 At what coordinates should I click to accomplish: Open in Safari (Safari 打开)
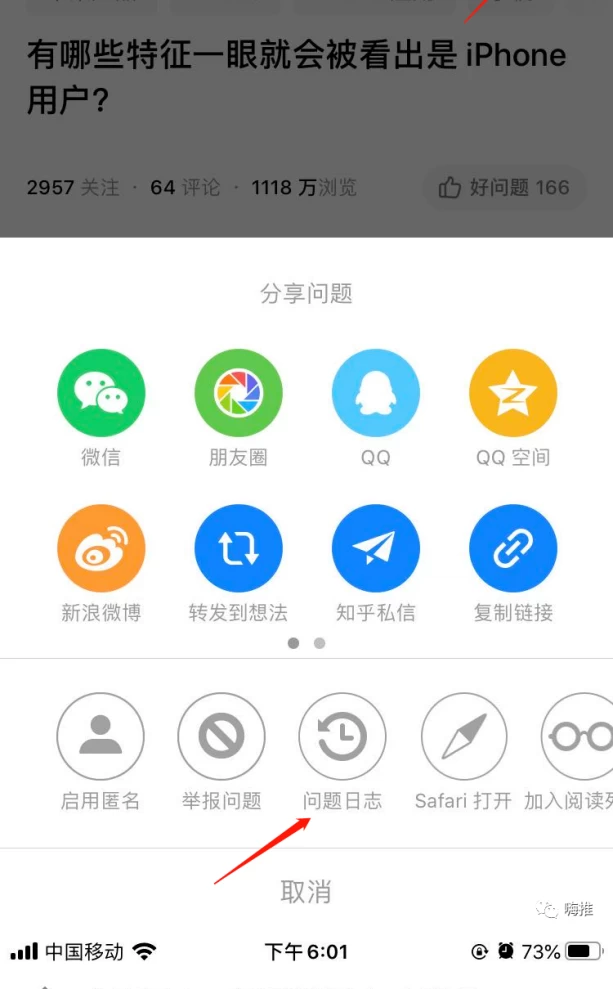click(463, 737)
